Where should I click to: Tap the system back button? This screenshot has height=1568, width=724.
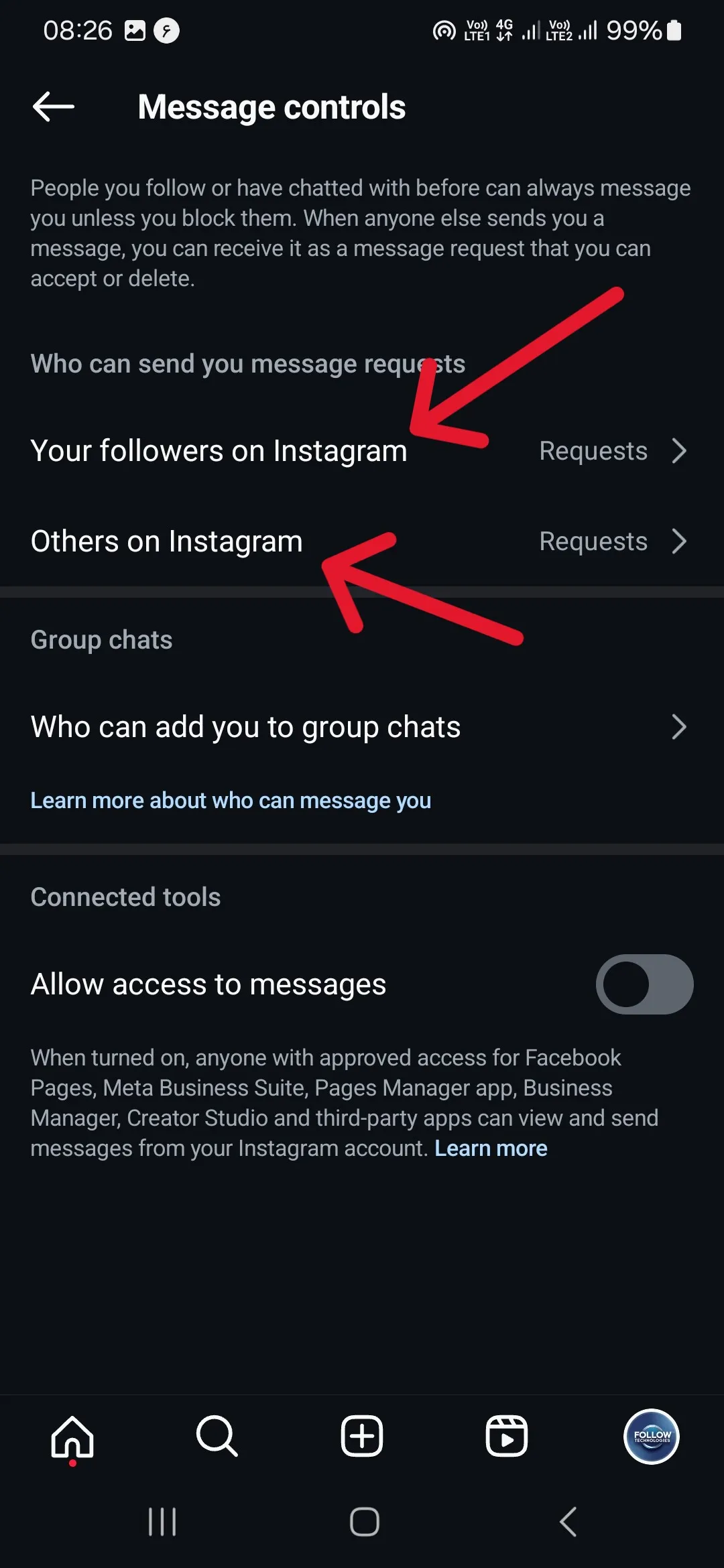pos(568,1522)
